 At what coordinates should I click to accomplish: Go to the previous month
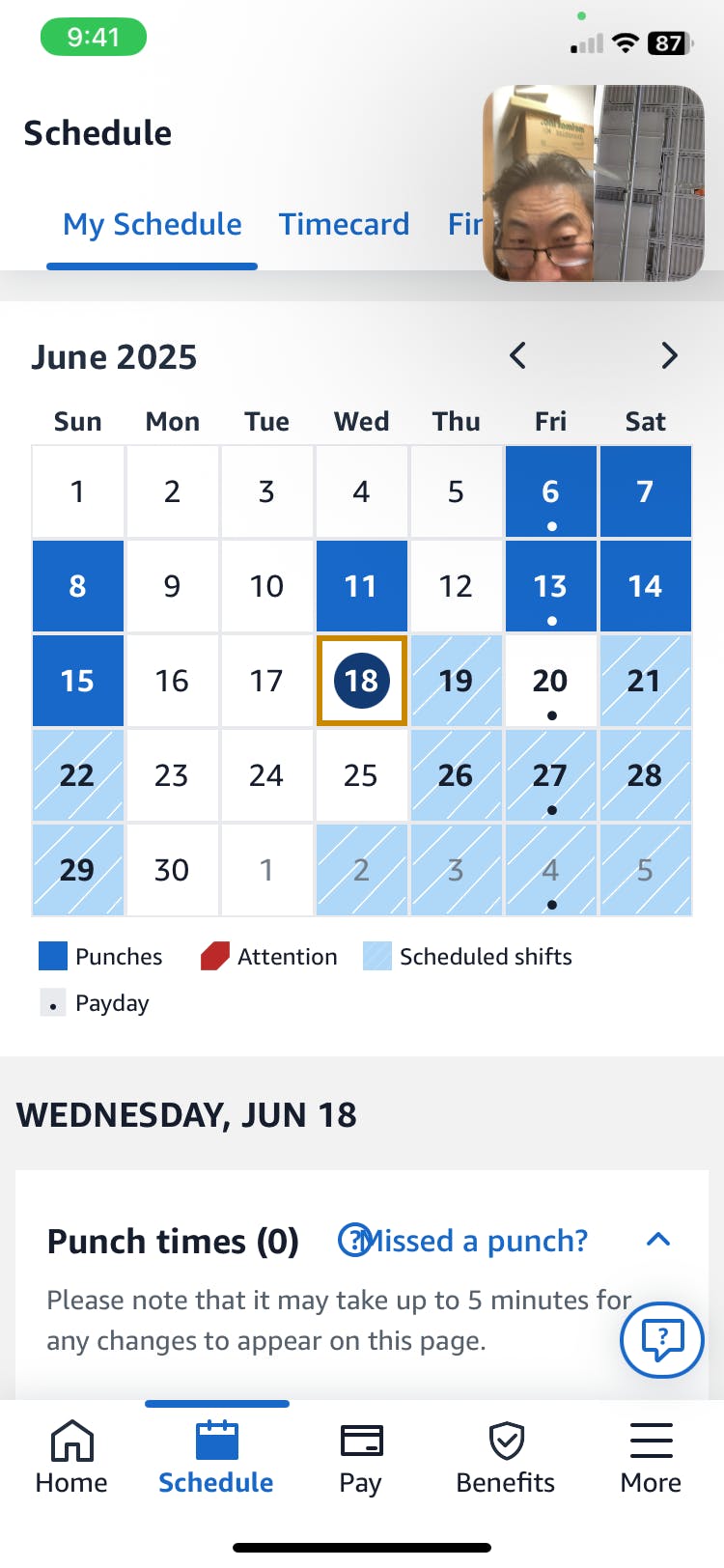click(x=518, y=355)
